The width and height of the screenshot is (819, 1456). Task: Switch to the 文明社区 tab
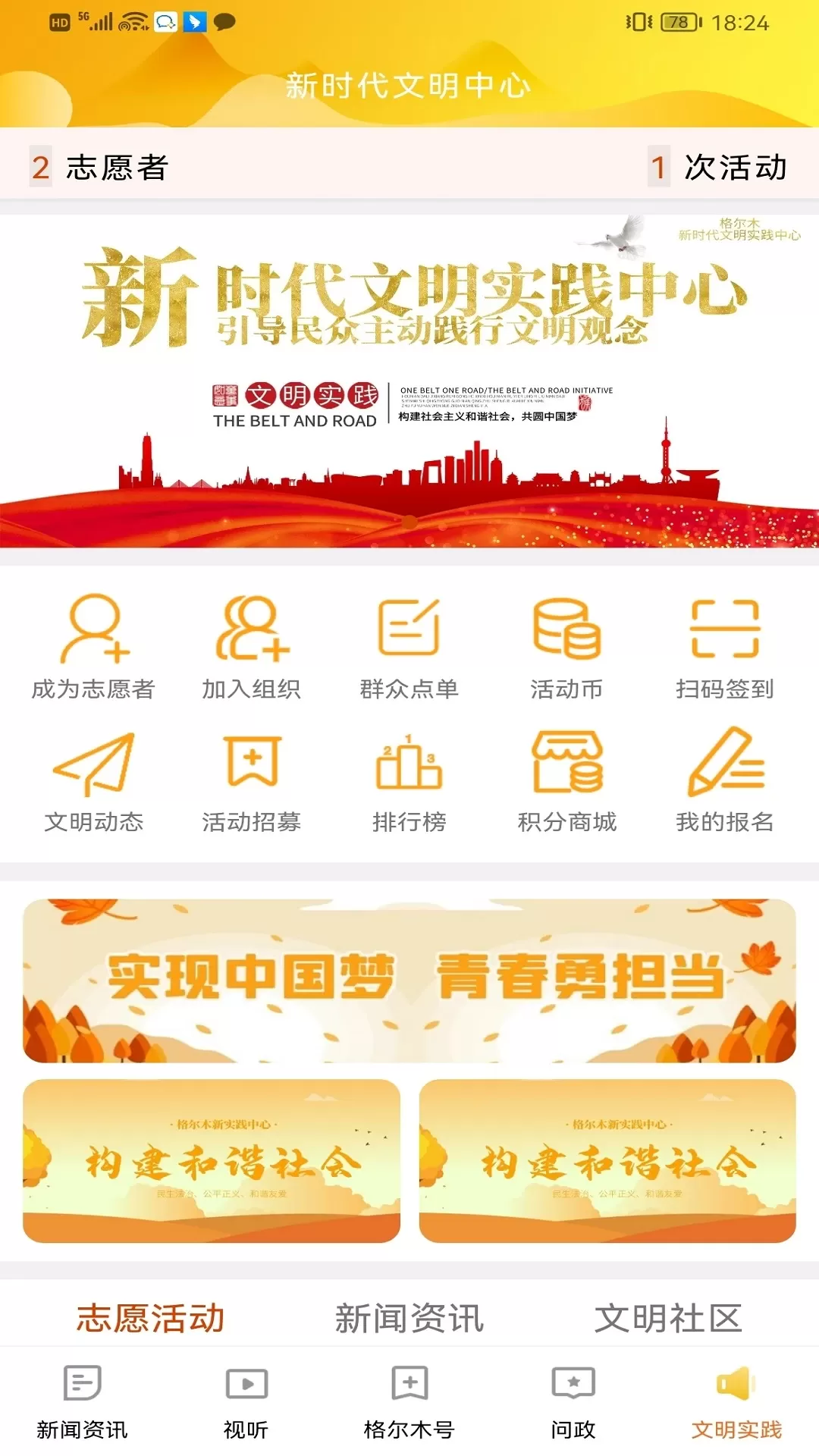(x=668, y=1318)
